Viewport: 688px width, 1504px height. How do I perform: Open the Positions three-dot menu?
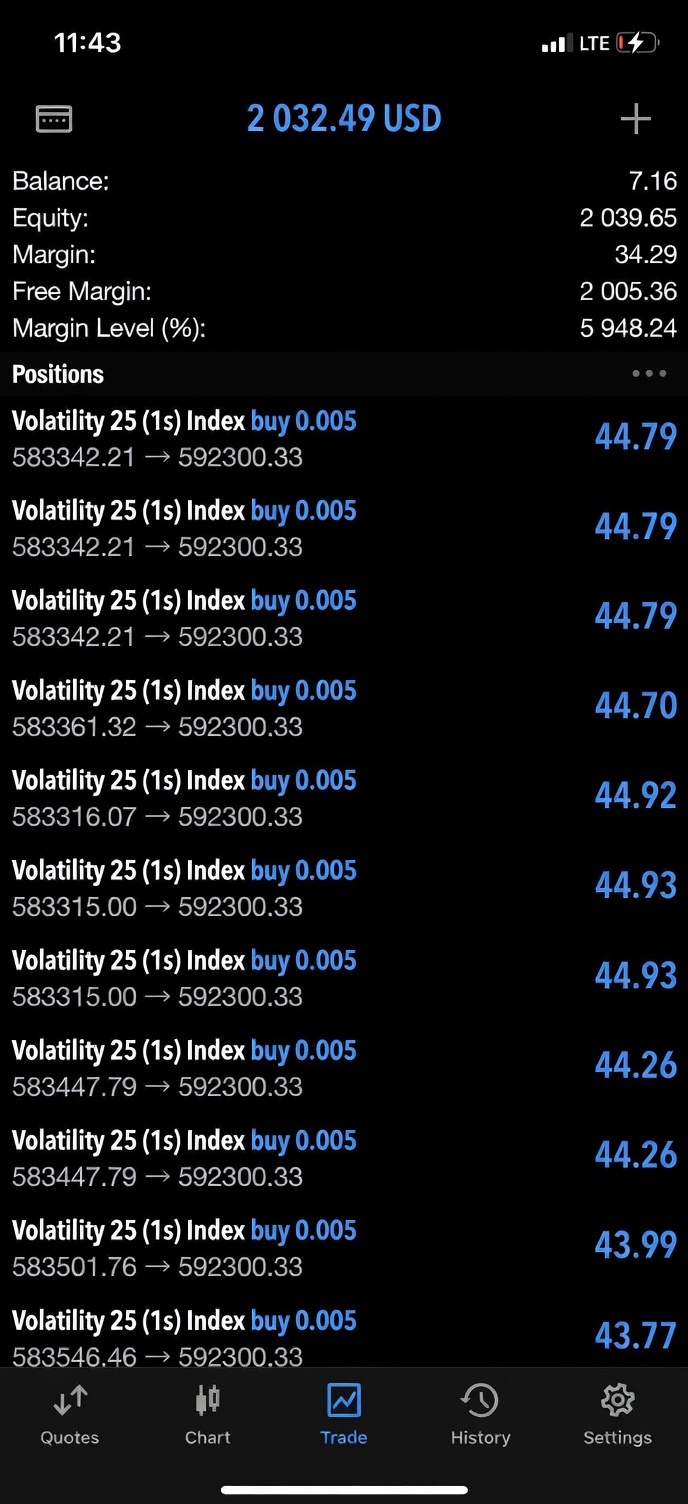649,374
